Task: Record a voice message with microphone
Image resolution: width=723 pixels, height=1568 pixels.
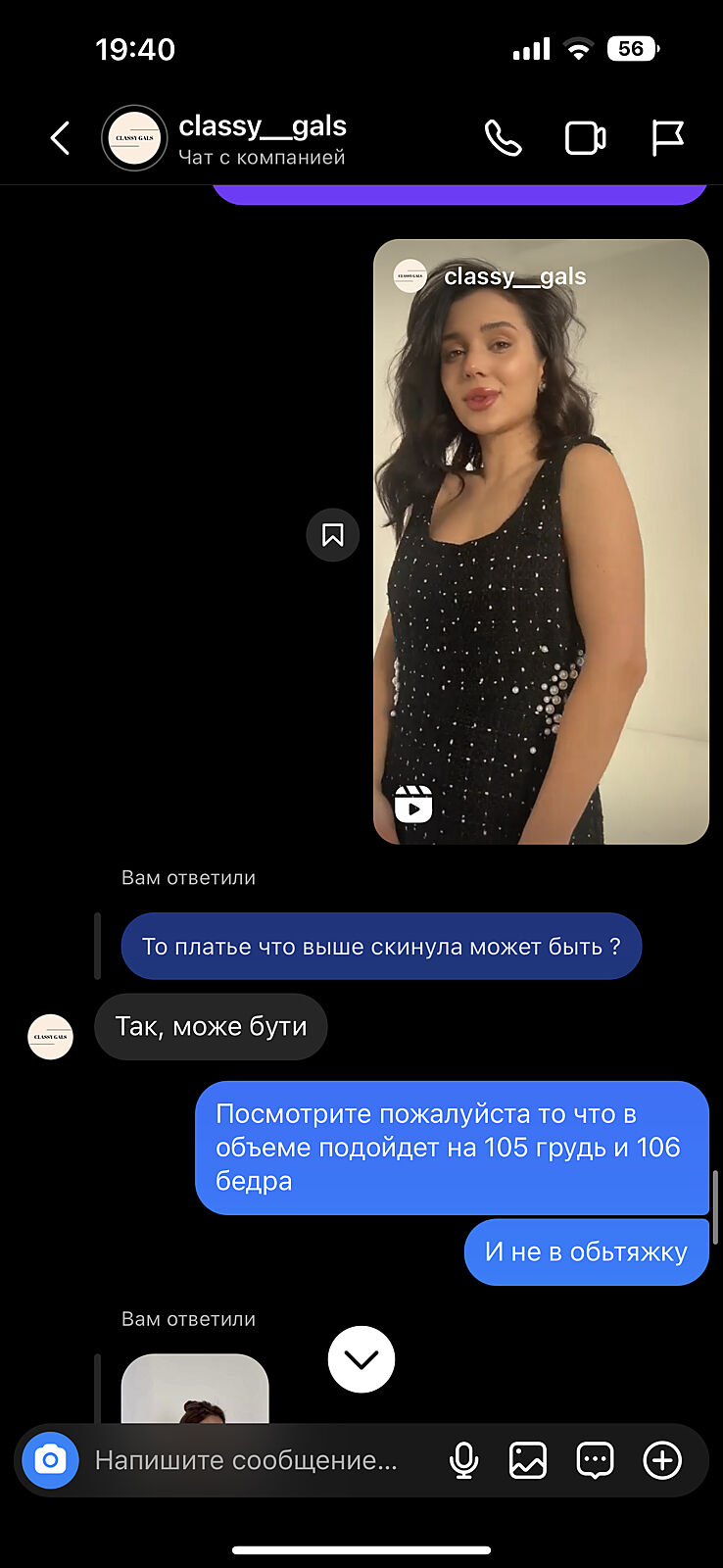Action: click(x=463, y=1460)
